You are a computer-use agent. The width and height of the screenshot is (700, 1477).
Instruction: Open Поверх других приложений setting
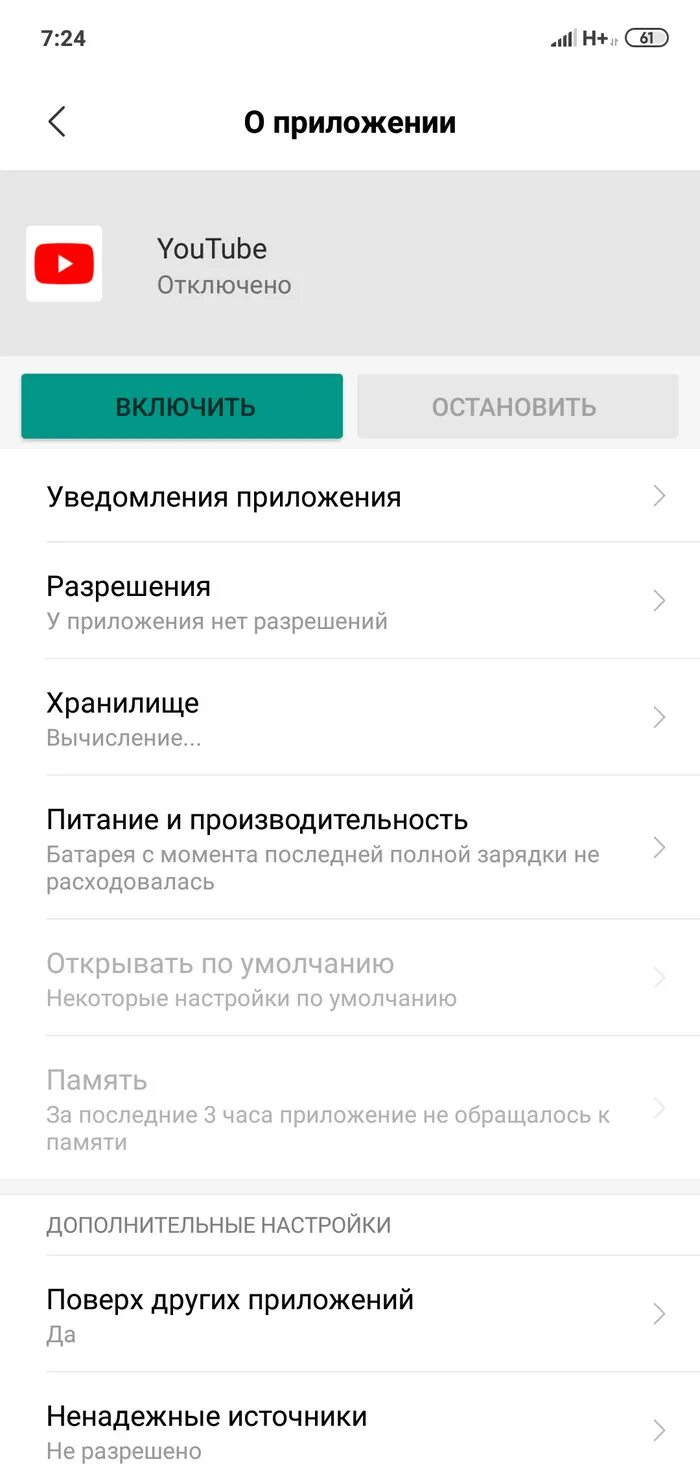pos(350,1314)
